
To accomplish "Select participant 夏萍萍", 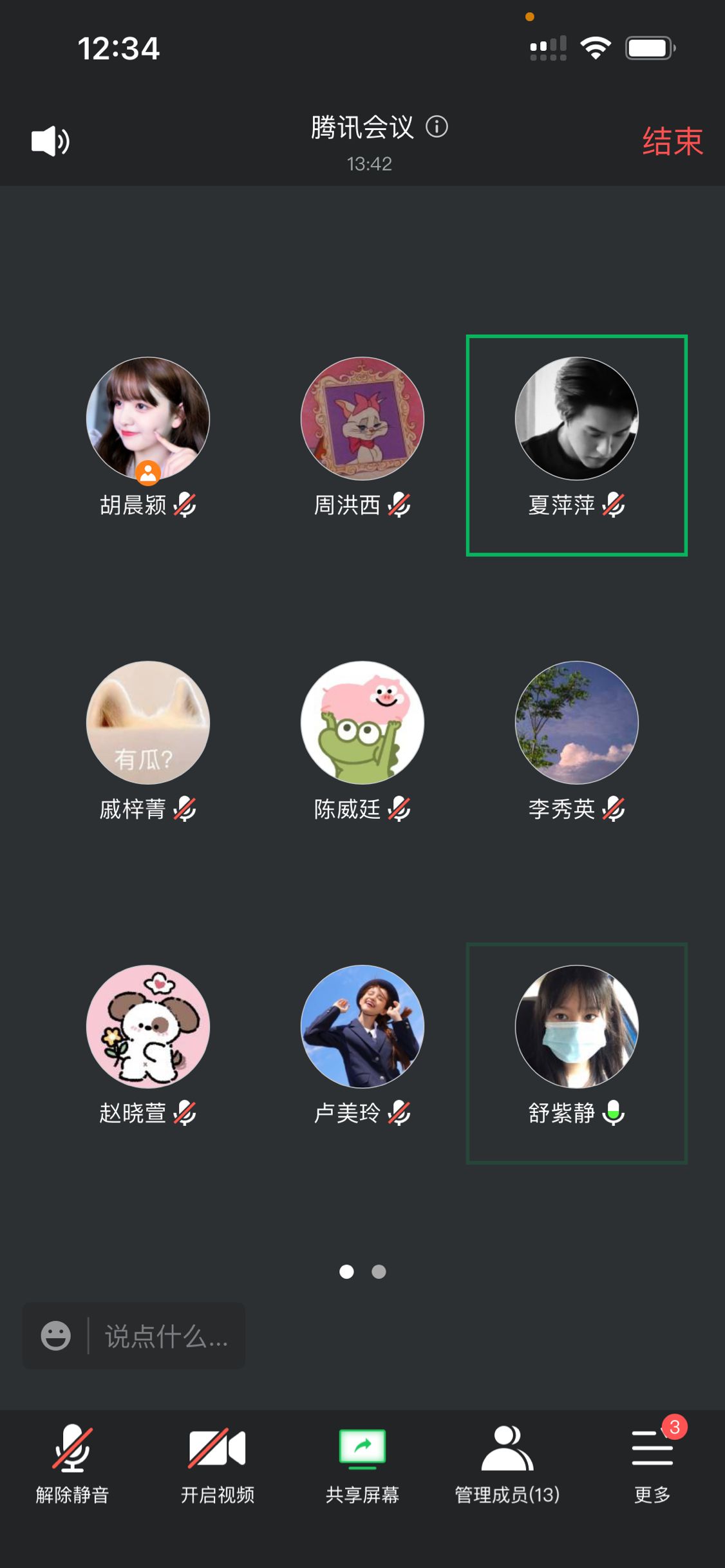I will (x=576, y=419).
